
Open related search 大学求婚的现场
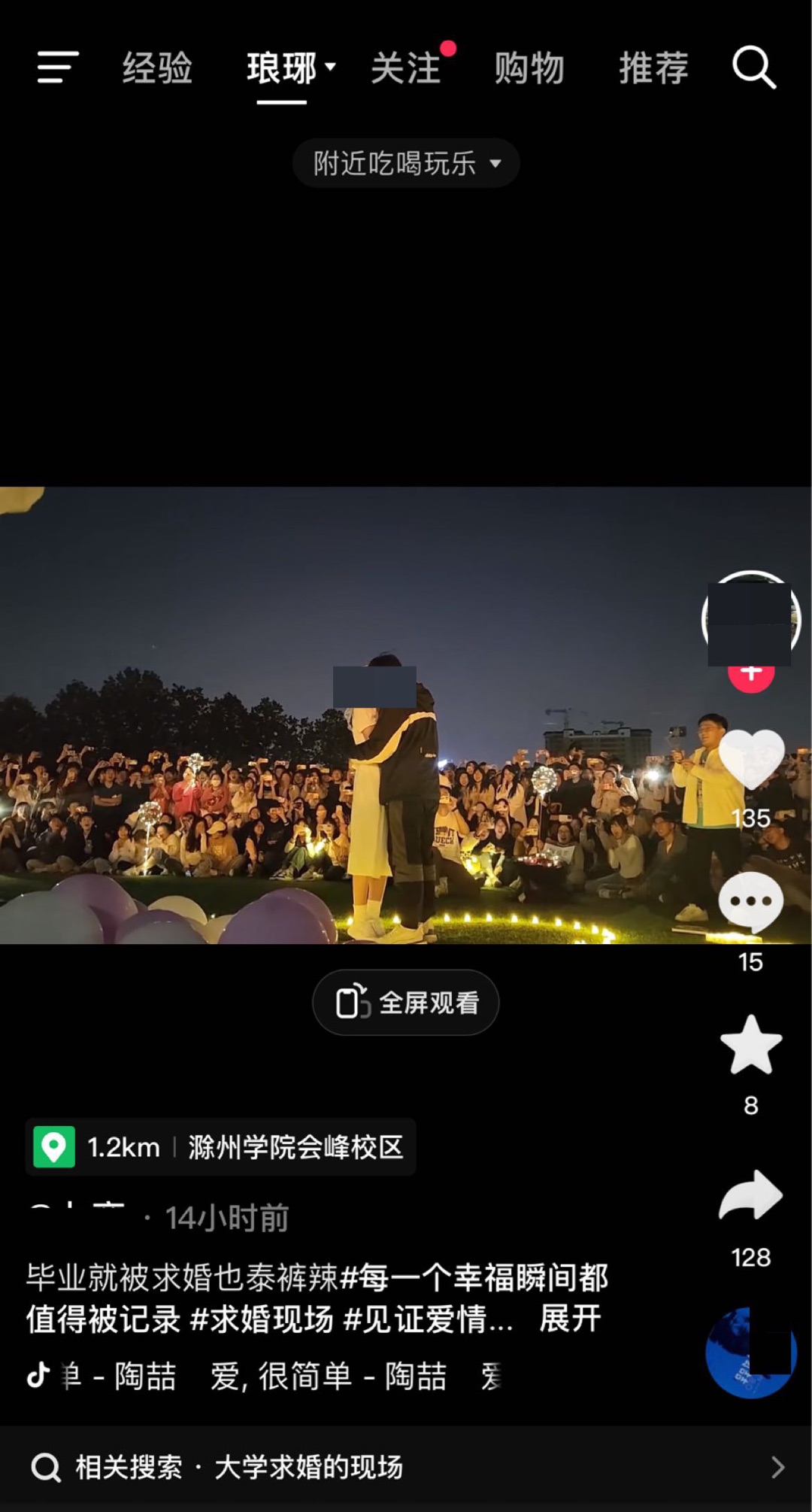(406, 1467)
